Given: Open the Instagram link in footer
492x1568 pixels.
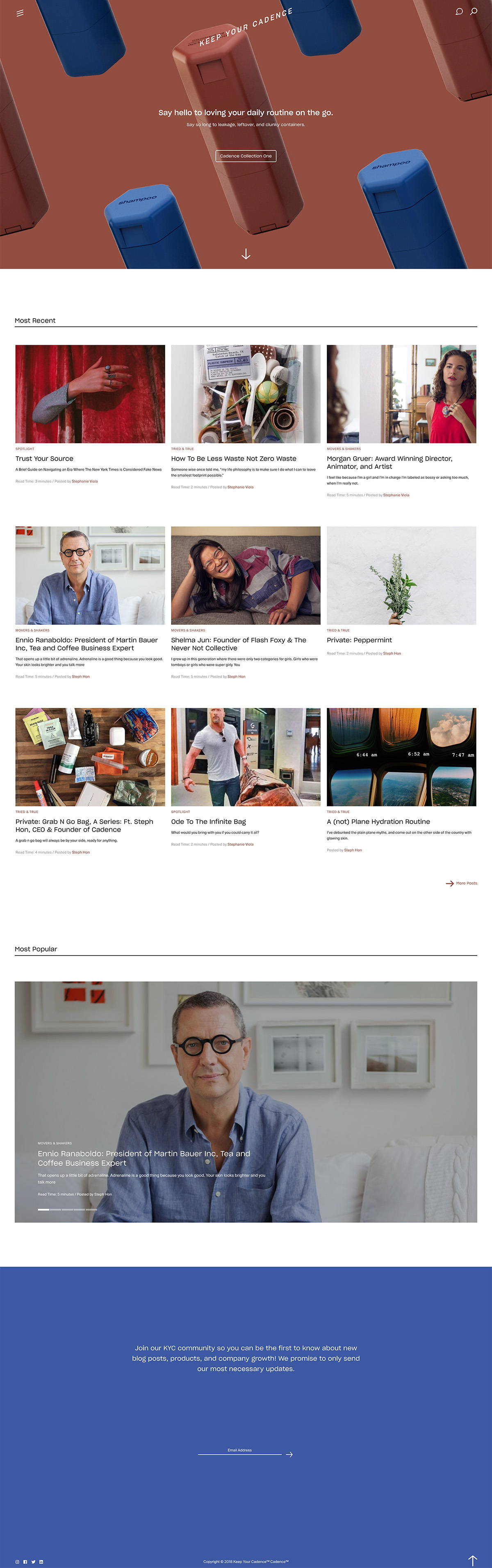Looking at the screenshot, I should coord(17,1562).
